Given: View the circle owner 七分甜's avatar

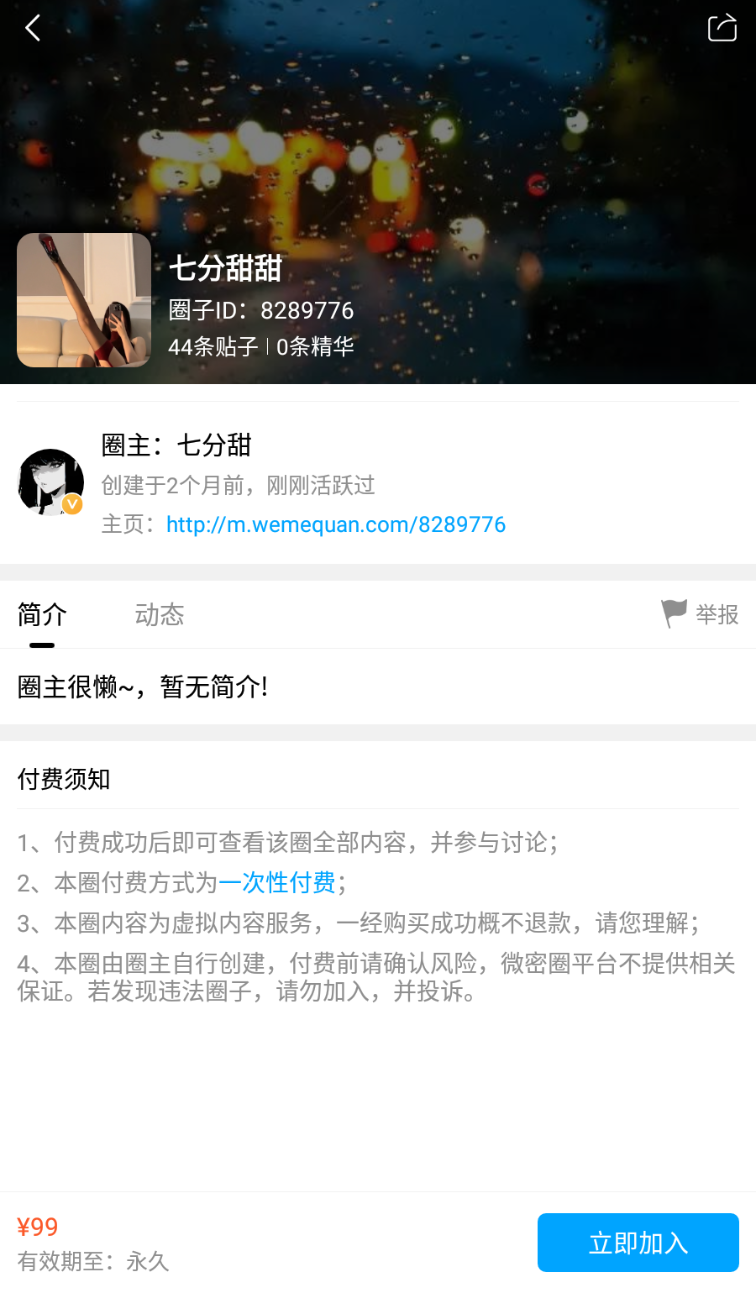Looking at the screenshot, I should (51, 482).
